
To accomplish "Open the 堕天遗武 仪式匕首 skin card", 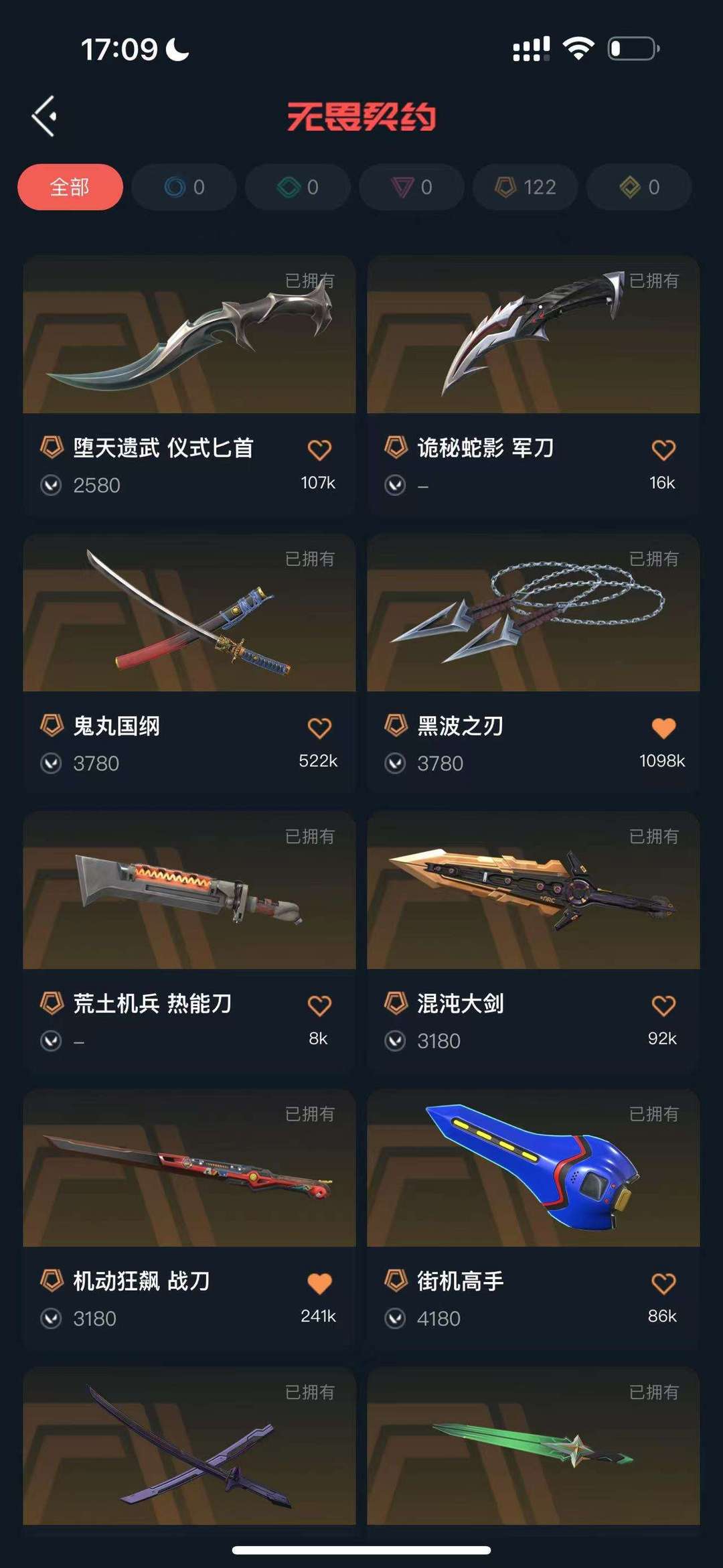I will pos(189,385).
